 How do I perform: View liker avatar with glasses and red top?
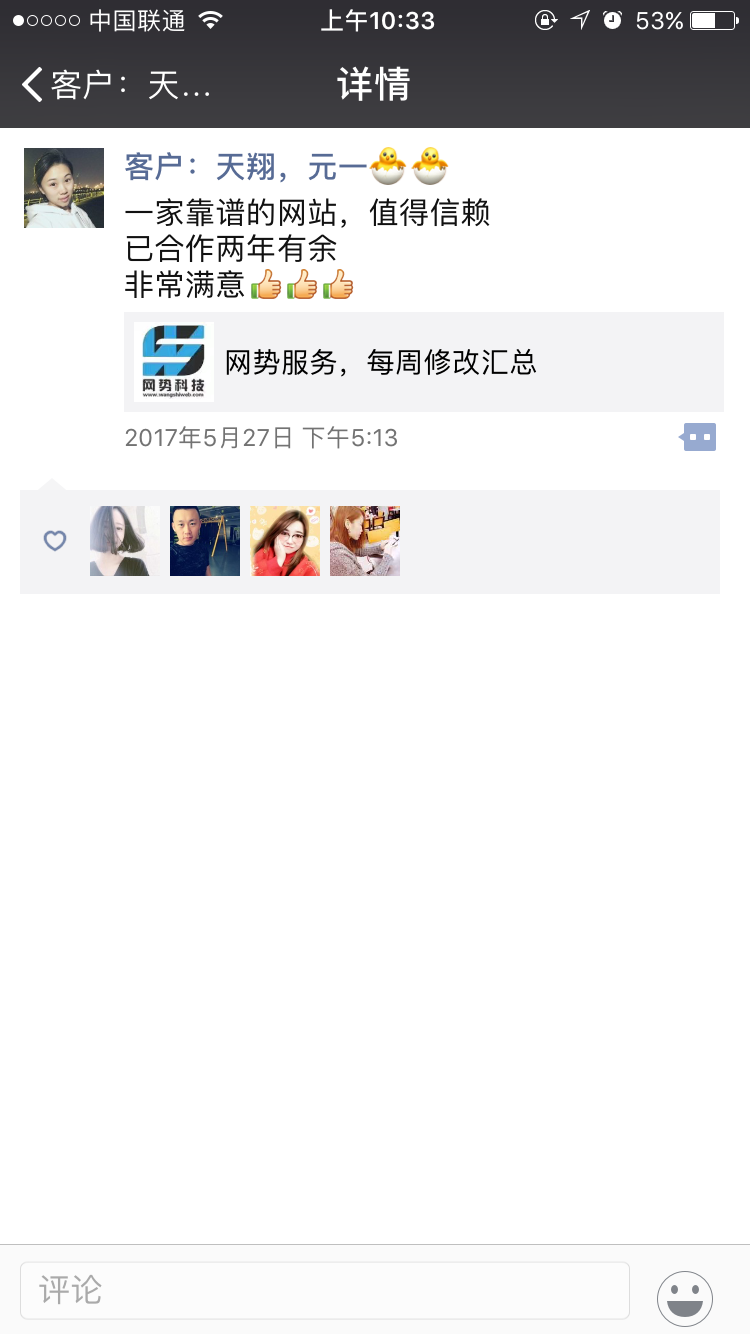pos(285,541)
